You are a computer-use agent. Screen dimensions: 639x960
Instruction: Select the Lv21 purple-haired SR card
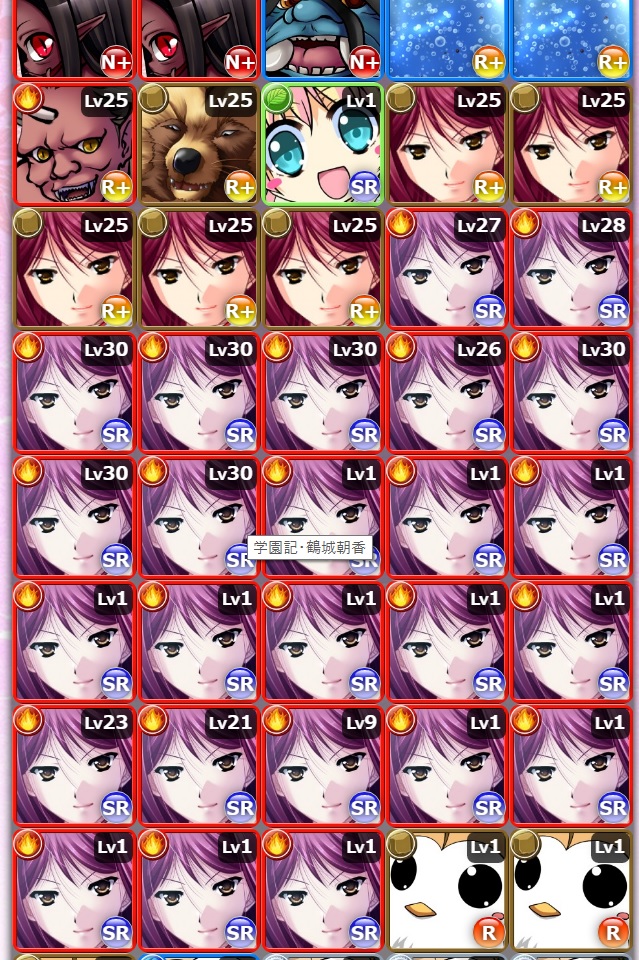point(198,765)
